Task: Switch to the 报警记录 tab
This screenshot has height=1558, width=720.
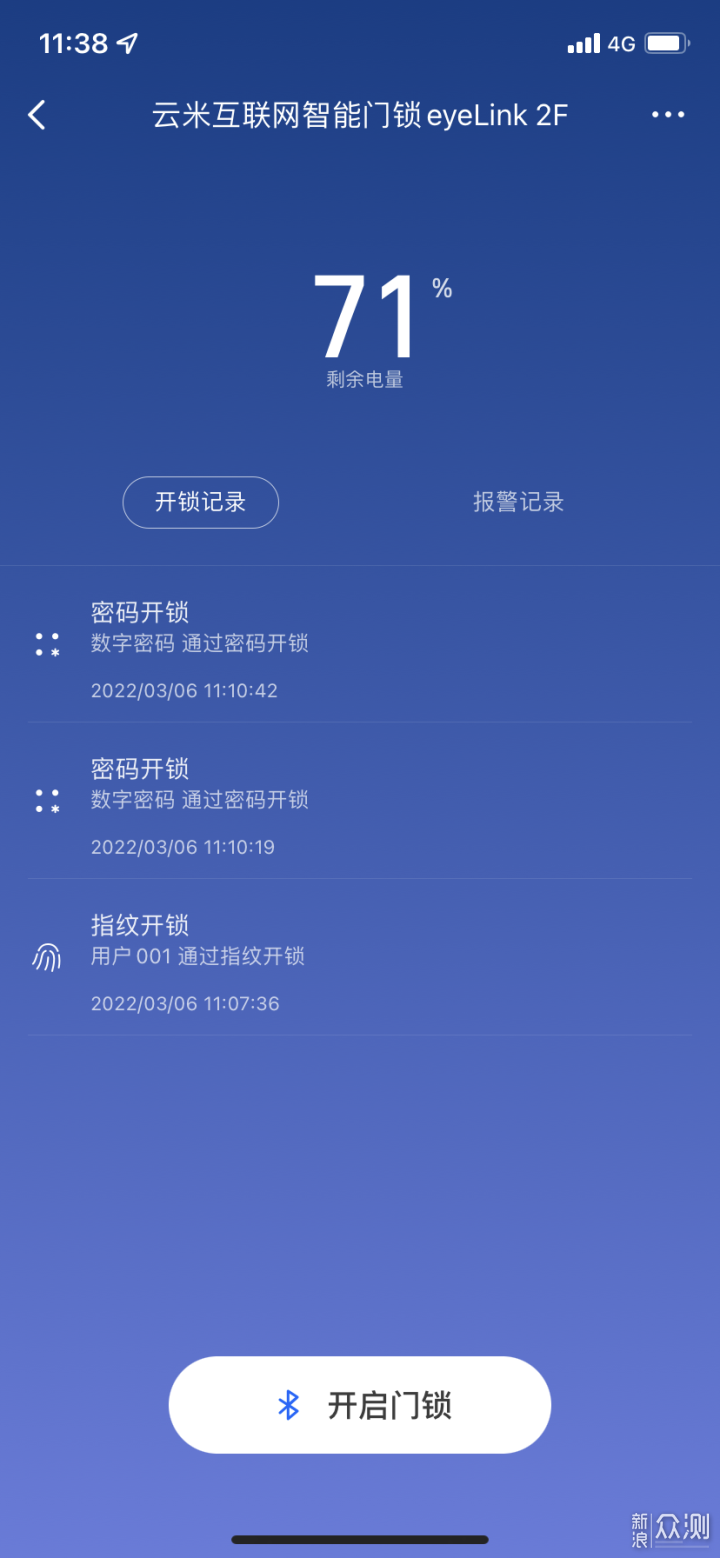Action: point(518,502)
